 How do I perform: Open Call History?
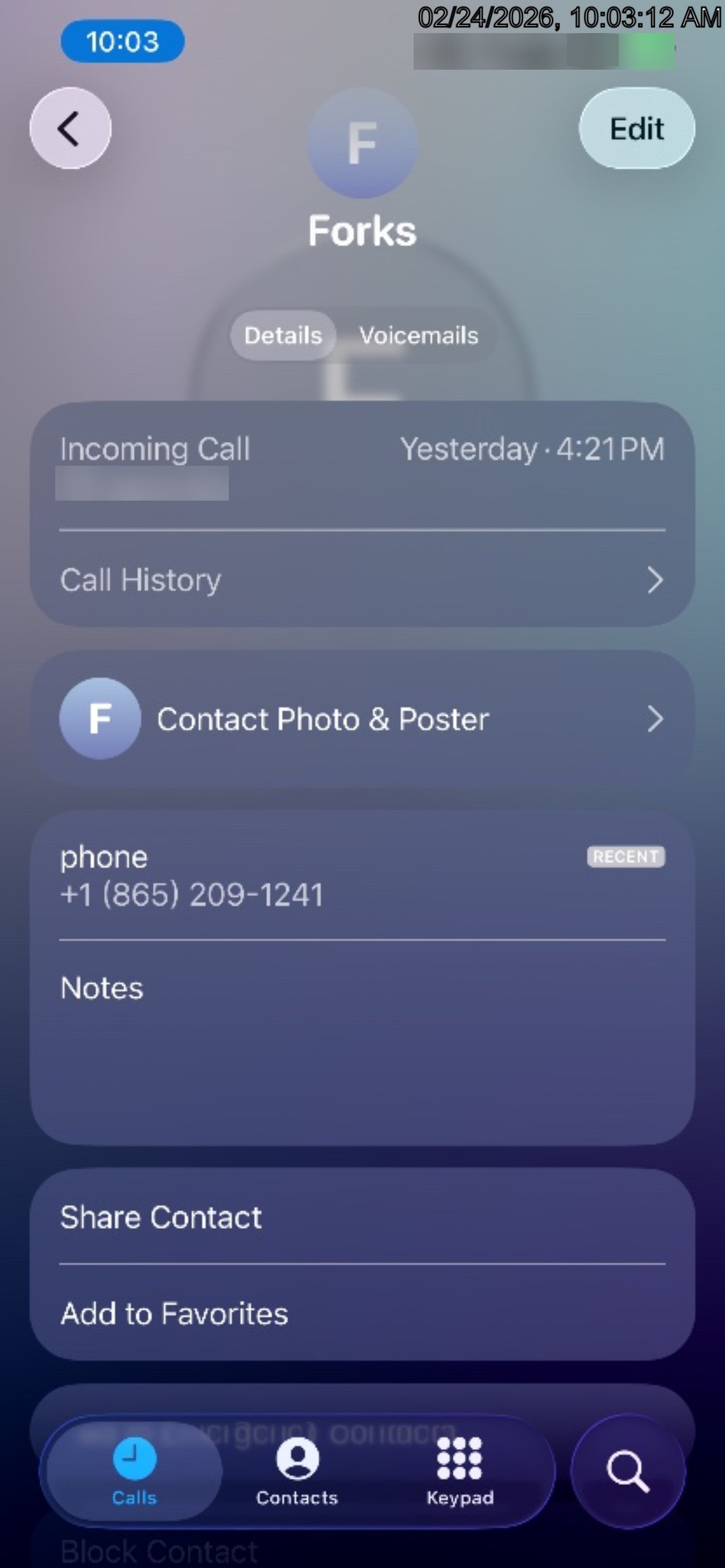pyautogui.click(x=362, y=580)
